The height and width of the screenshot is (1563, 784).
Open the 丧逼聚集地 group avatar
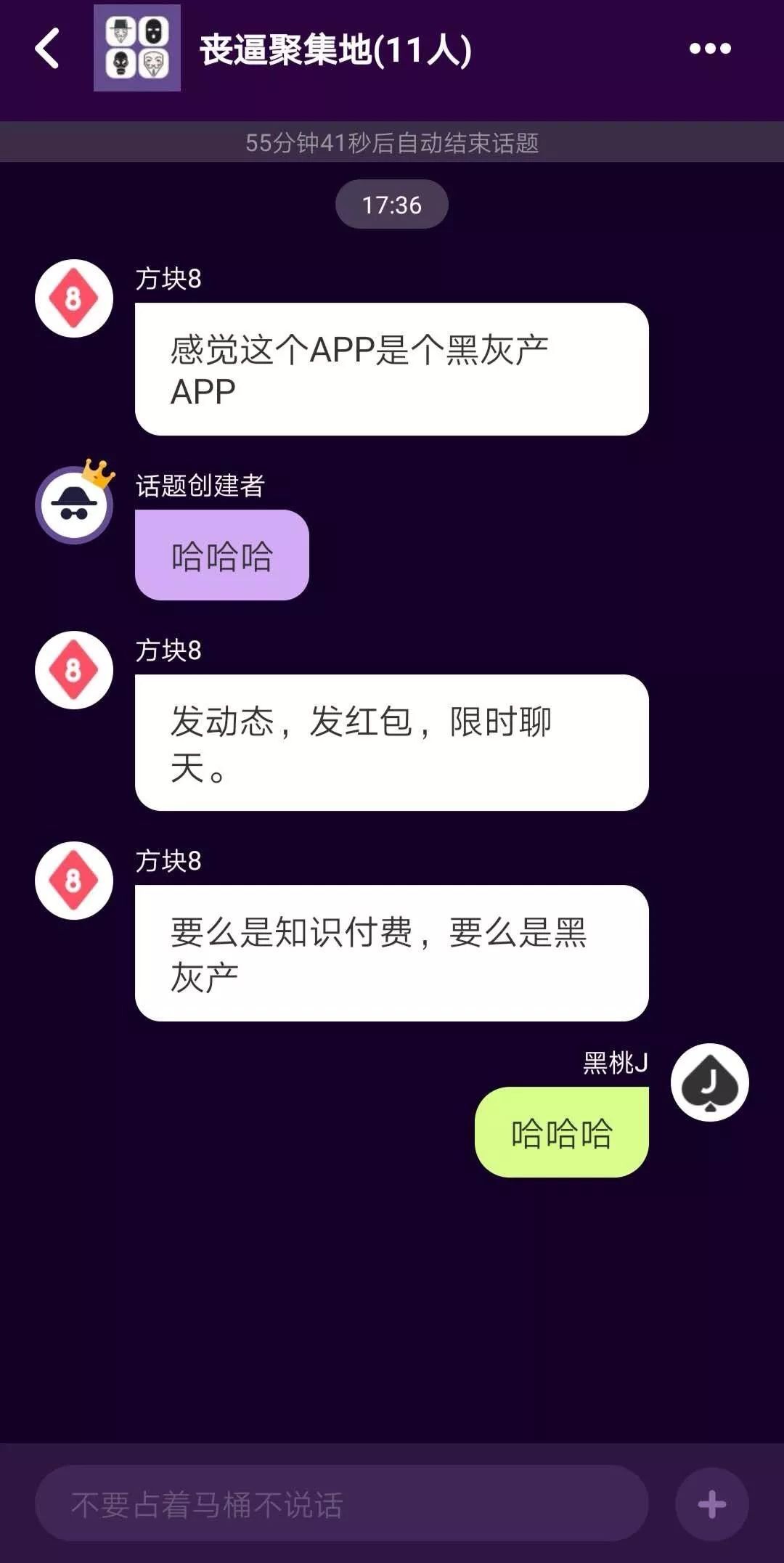[137, 49]
